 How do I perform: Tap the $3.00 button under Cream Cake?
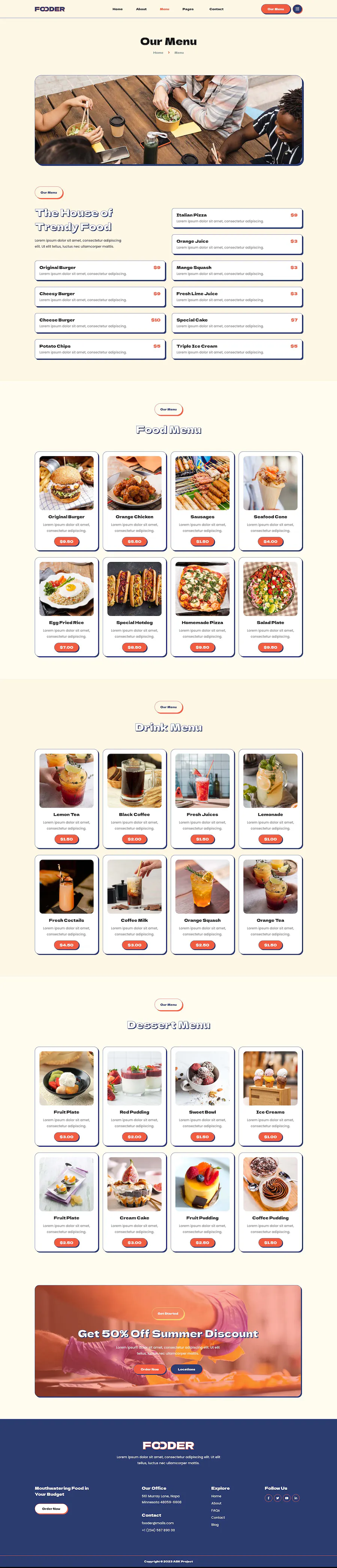click(134, 1242)
